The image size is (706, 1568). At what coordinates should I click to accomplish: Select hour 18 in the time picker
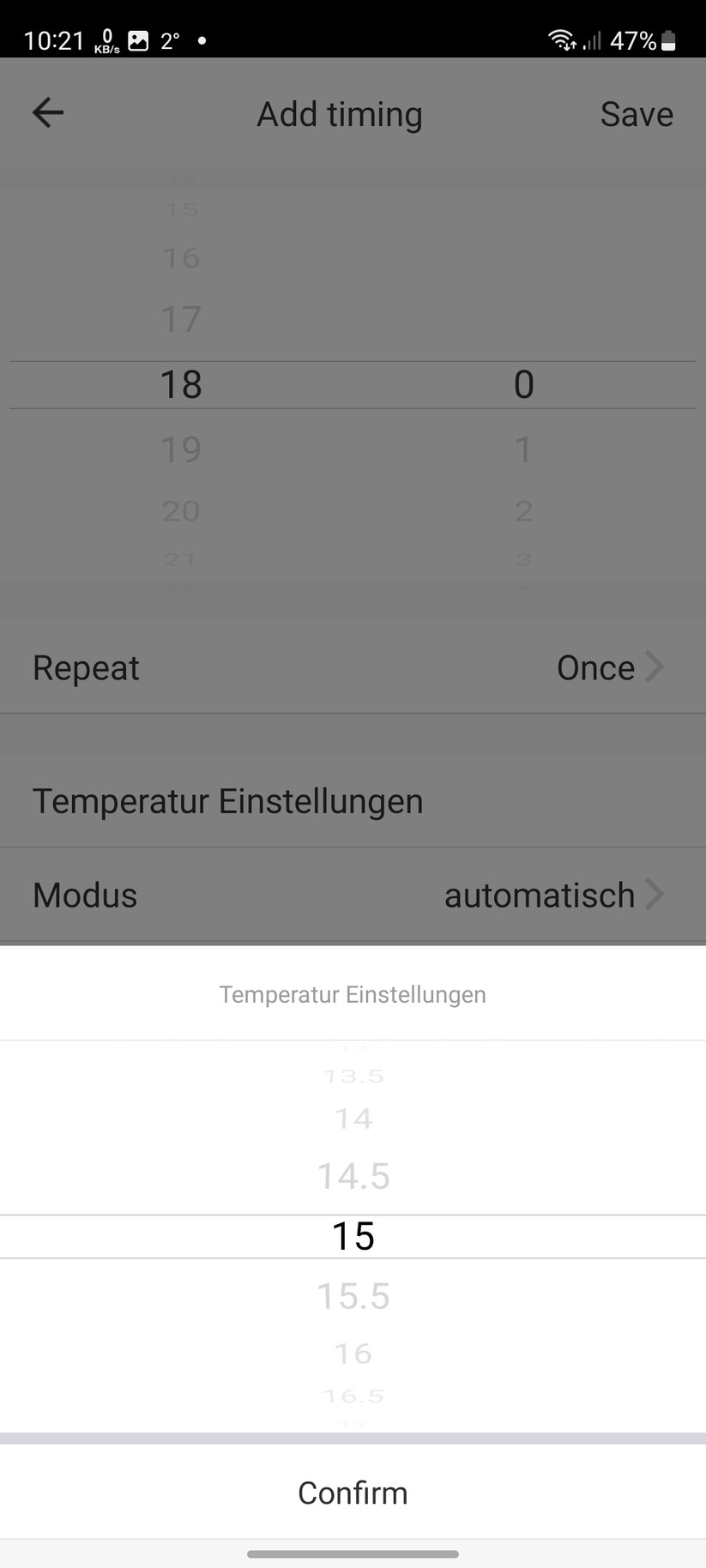(x=180, y=384)
